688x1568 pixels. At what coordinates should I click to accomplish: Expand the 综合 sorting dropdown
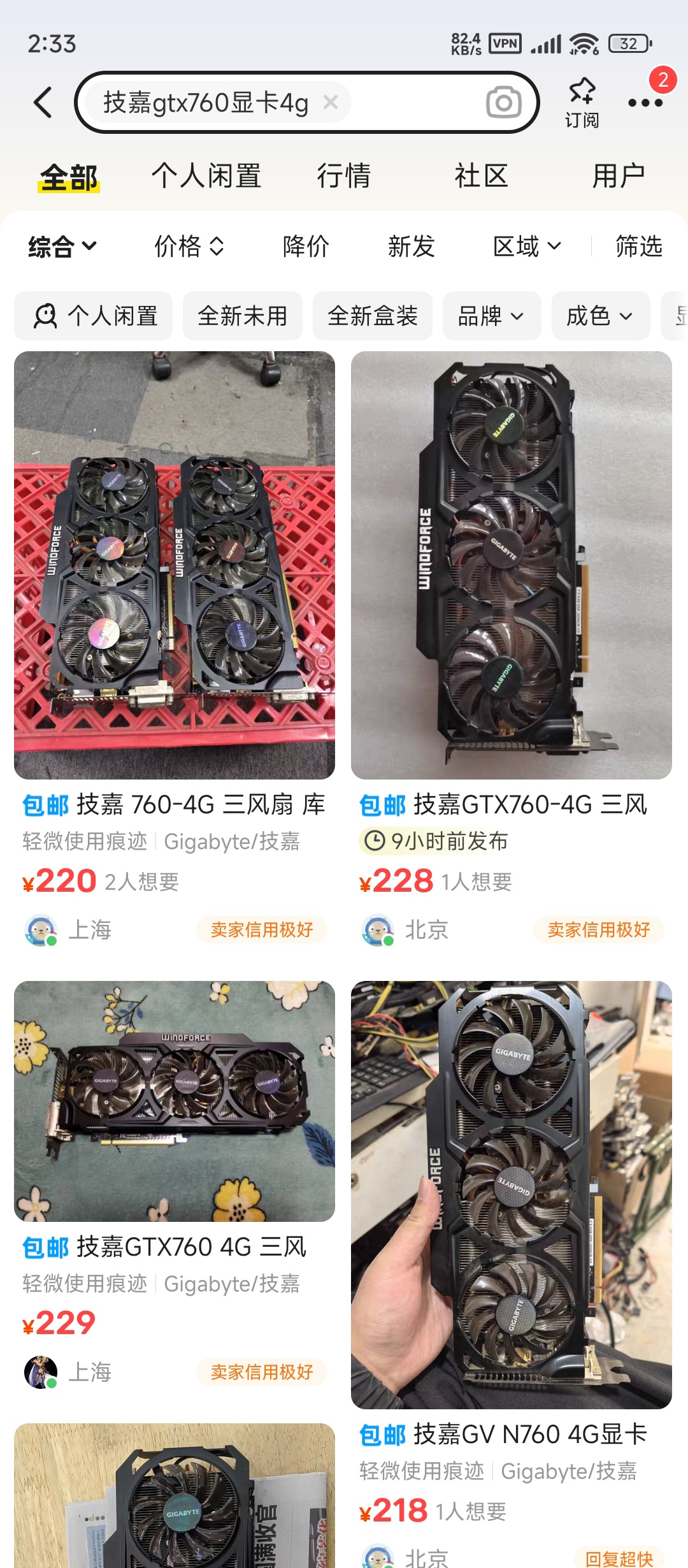tap(62, 246)
